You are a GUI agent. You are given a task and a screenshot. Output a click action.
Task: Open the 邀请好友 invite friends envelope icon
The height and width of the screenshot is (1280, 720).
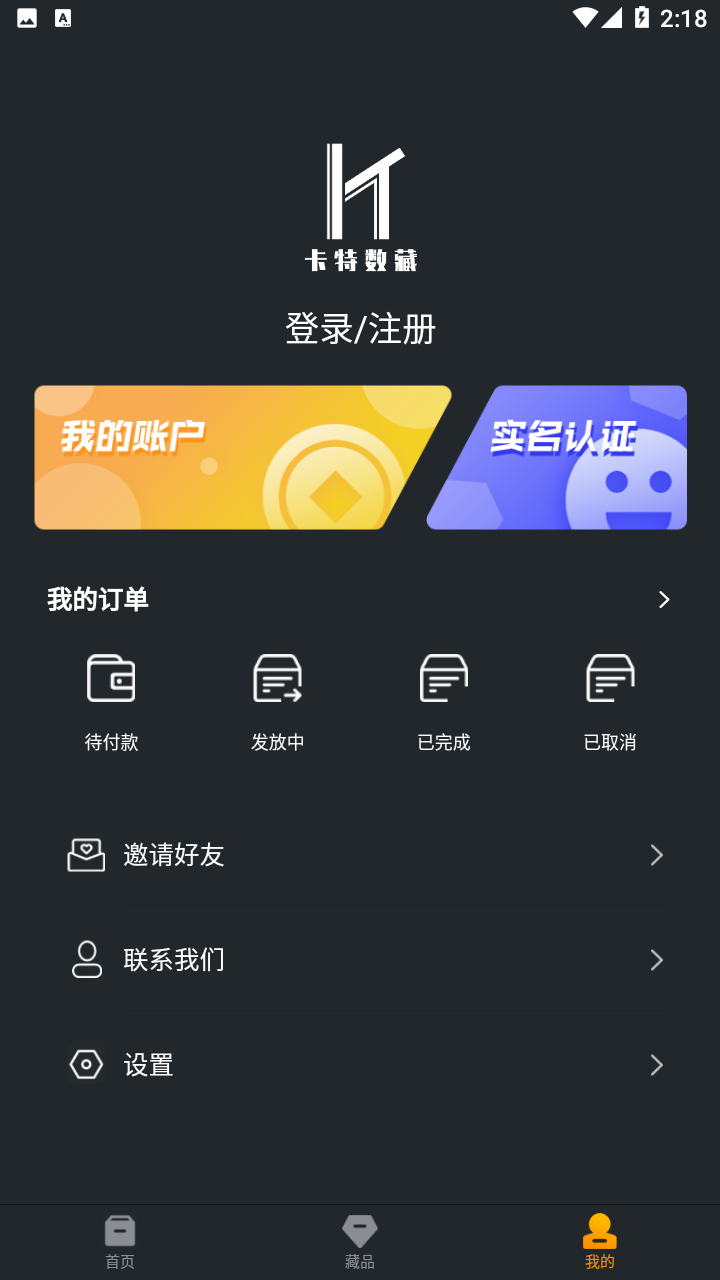[x=86, y=855]
